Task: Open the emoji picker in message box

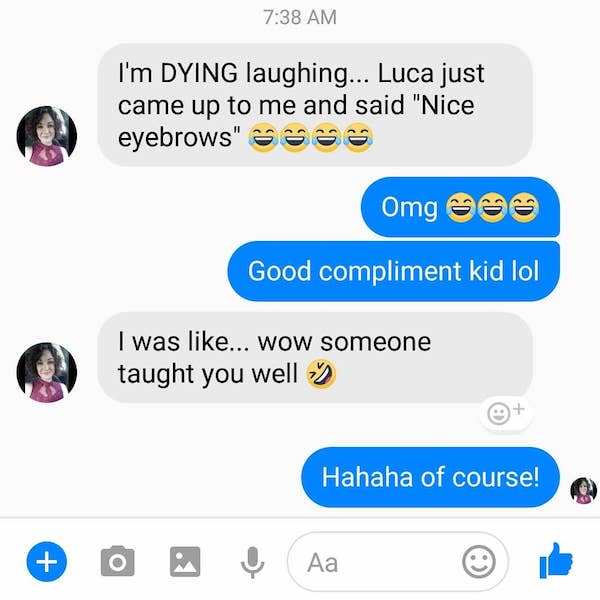Action: [480, 562]
